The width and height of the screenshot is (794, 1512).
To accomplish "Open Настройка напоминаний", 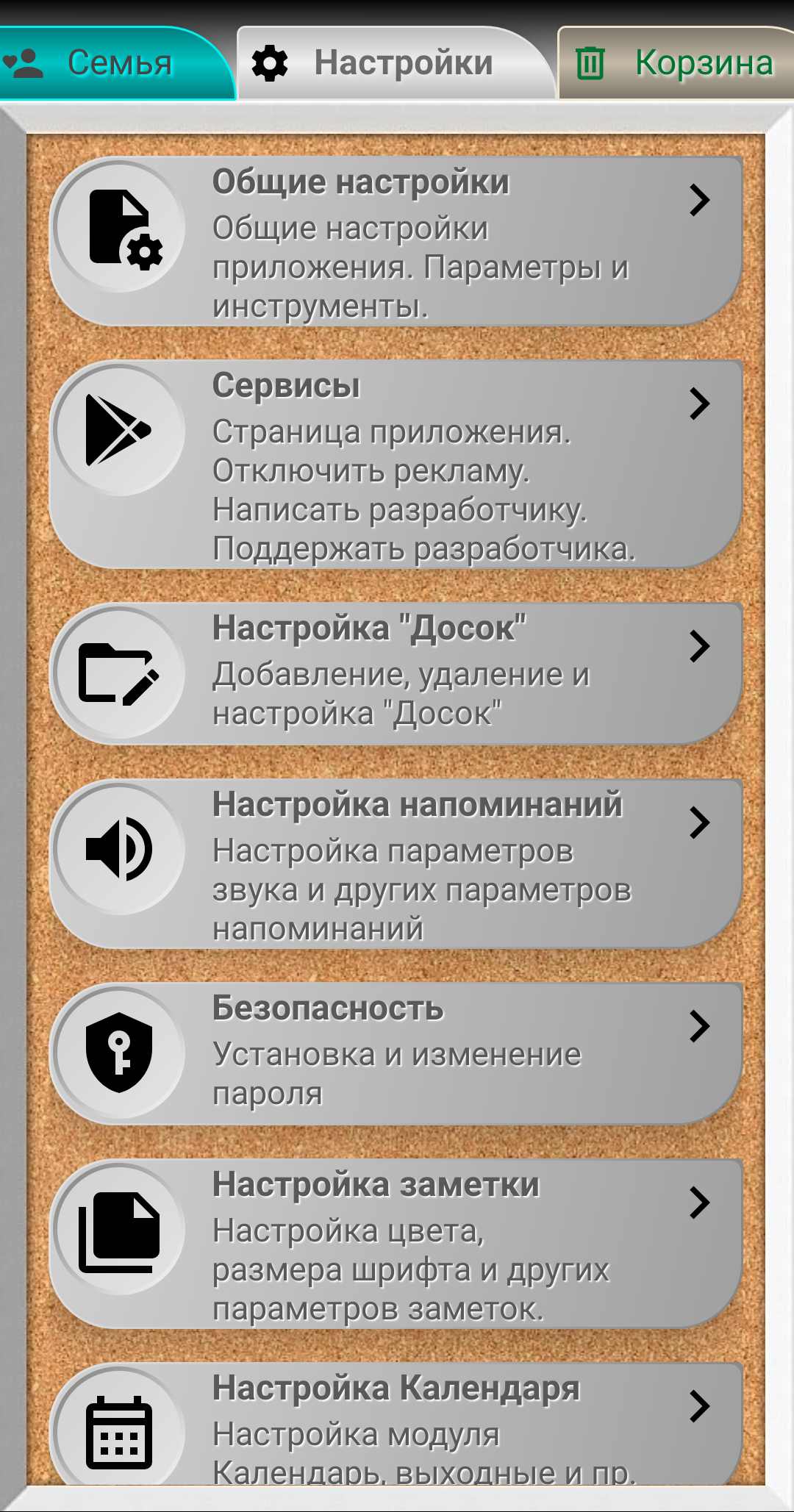I will (x=396, y=864).
